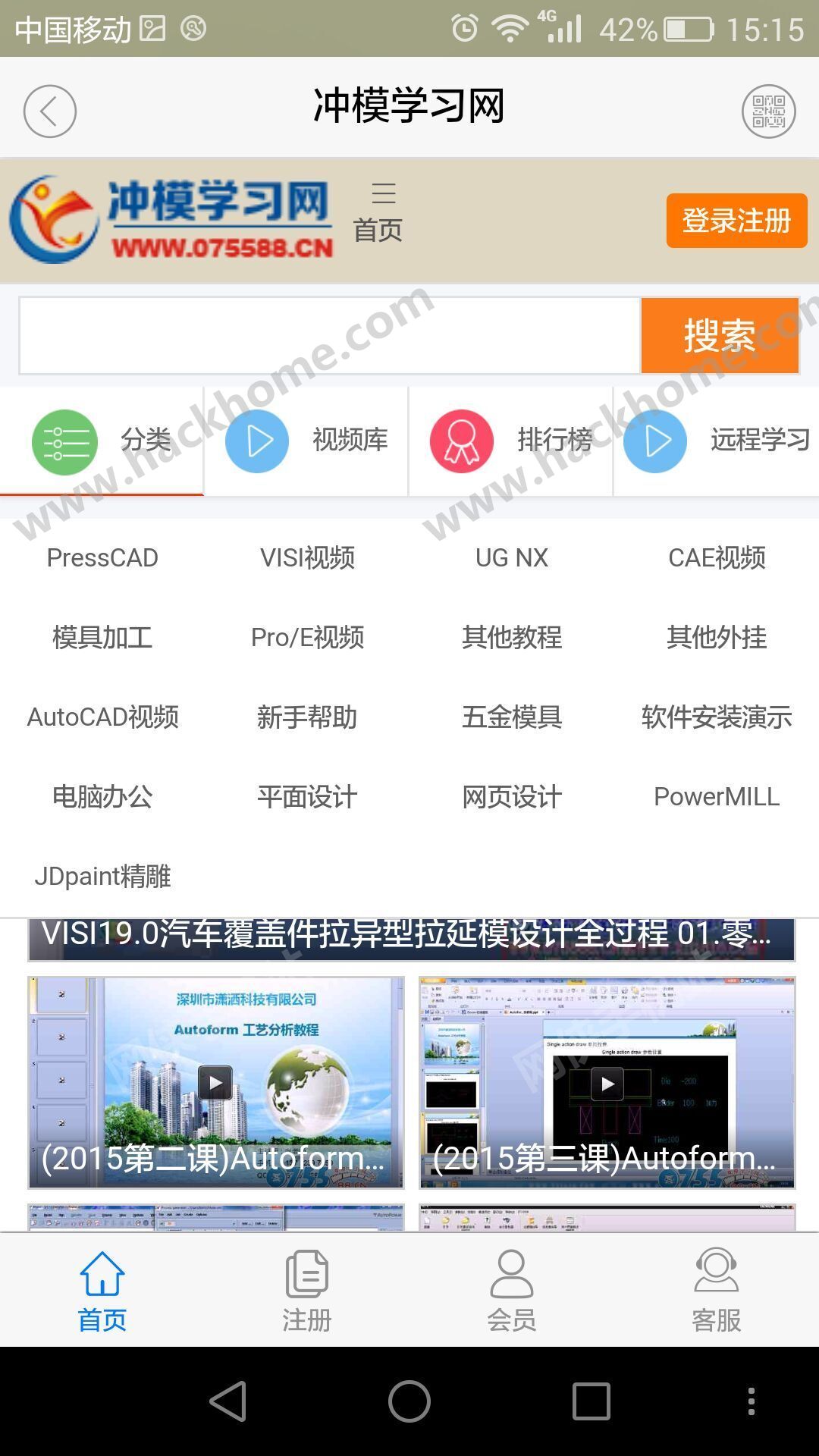Go to the 注册 bottom tab
Image resolution: width=819 pixels, height=1456 pixels.
[307, 1291]
